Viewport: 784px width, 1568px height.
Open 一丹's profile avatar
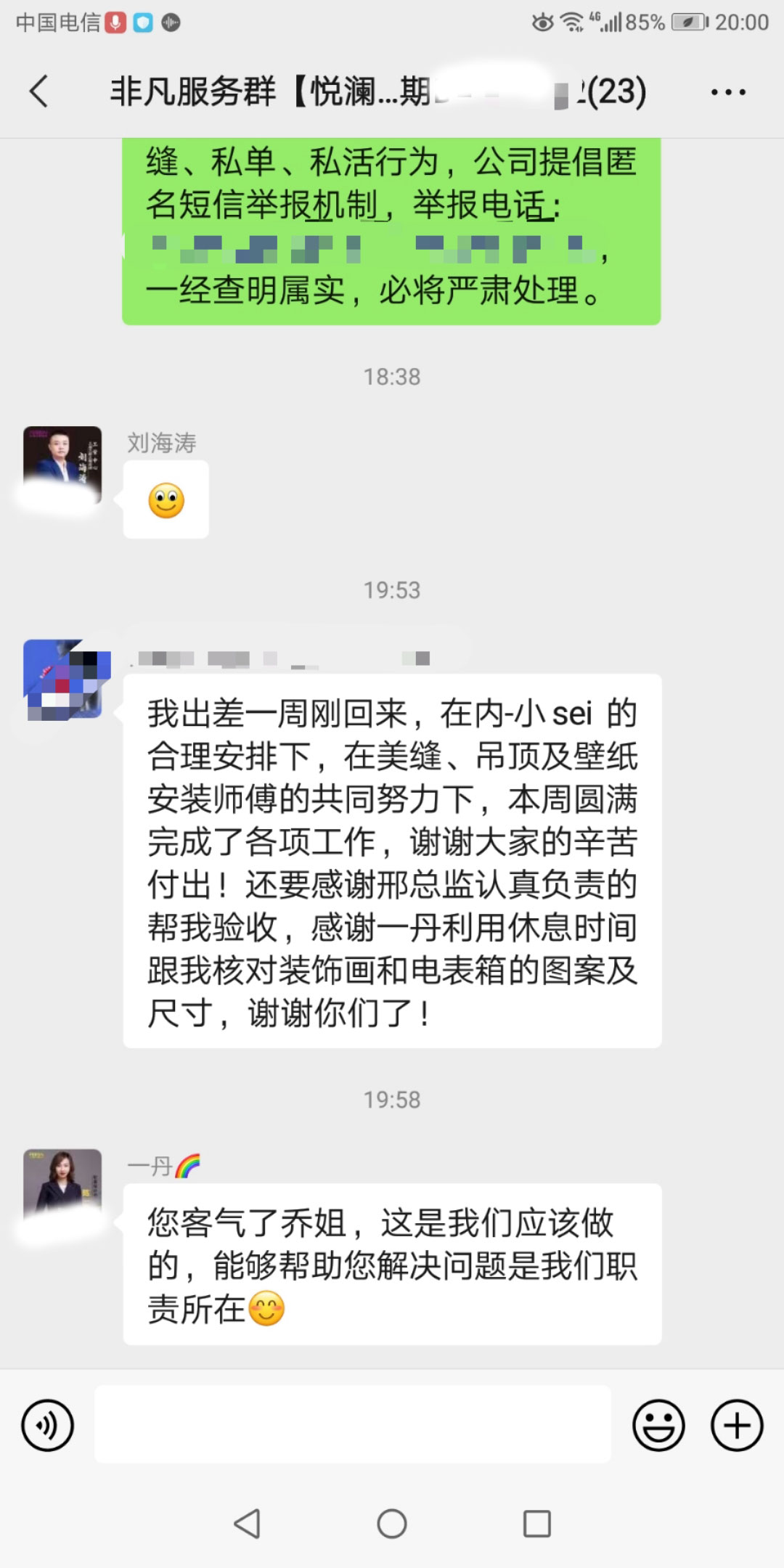point(62,1188)
